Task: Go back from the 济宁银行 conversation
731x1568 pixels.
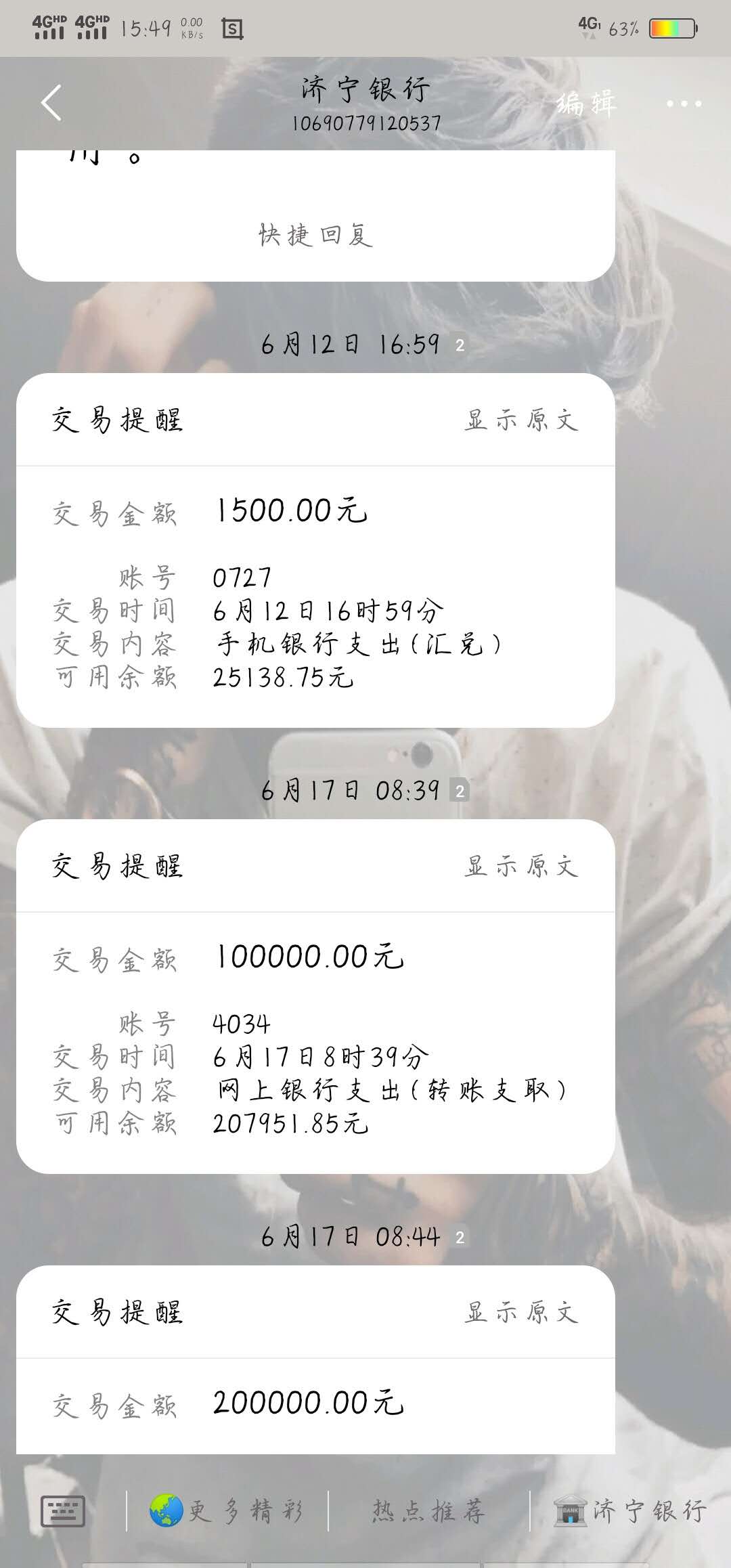Action: pos(51,103)
